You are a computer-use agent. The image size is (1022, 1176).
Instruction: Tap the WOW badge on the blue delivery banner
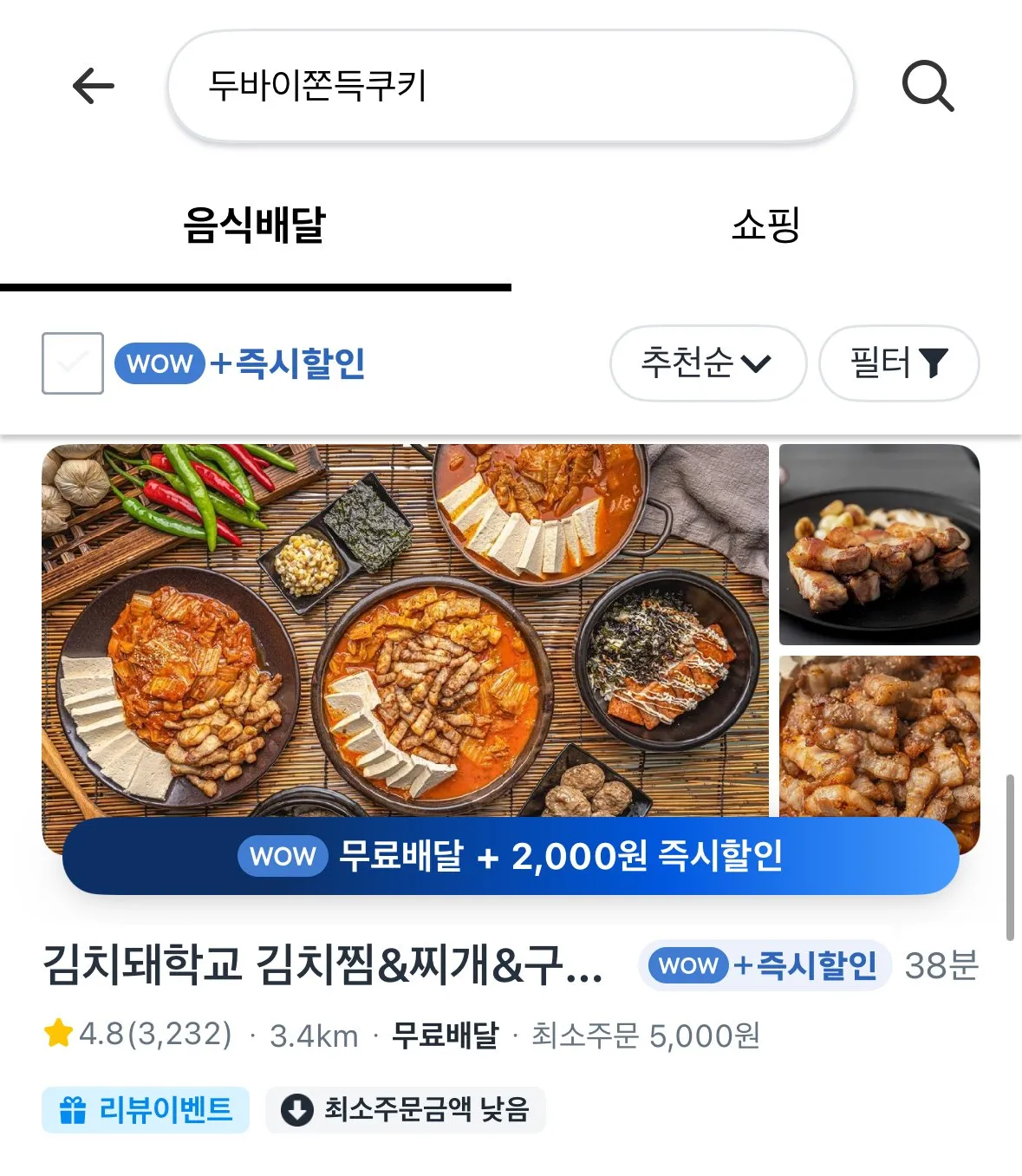point(281,856)
